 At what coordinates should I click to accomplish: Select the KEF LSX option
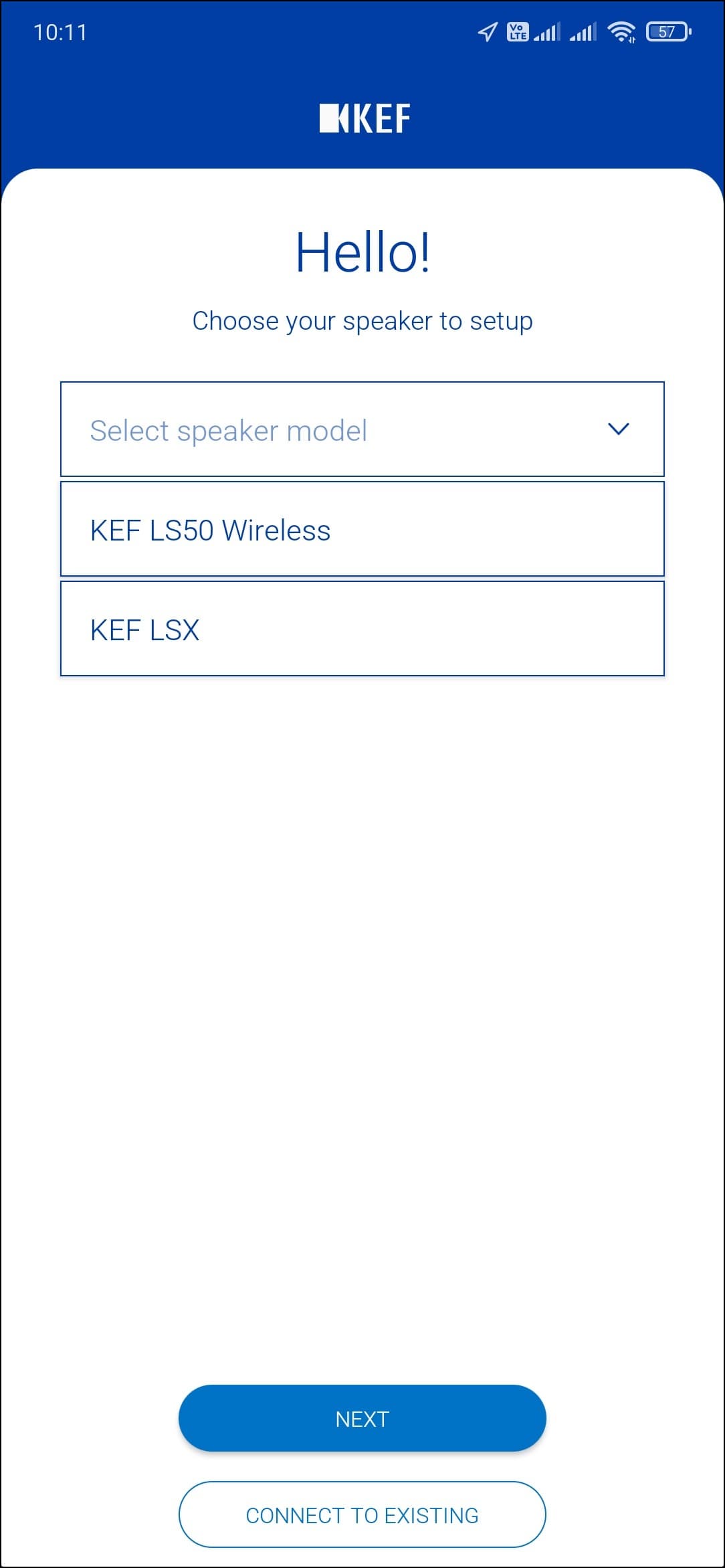[x=362, y=629]
